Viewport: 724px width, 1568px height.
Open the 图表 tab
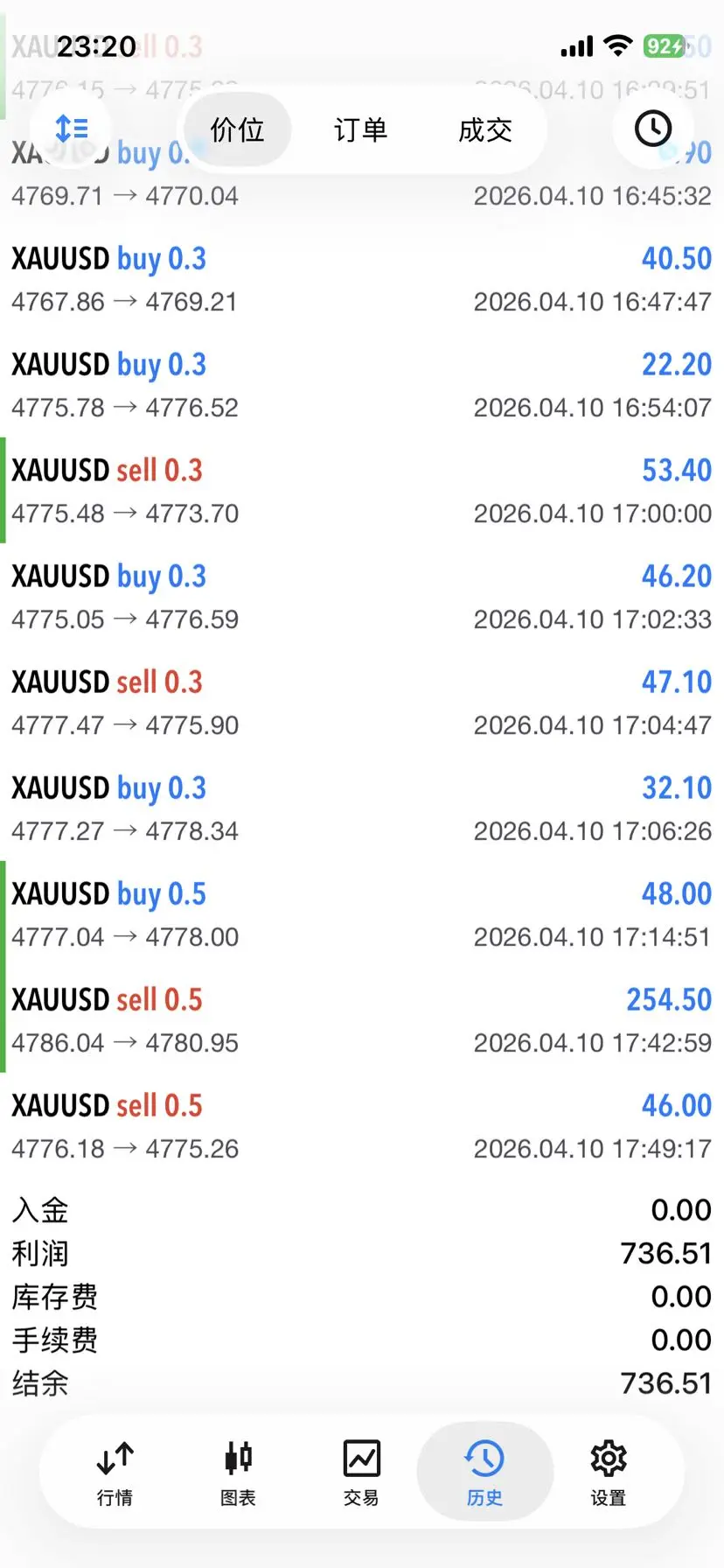click(238, 1473)
